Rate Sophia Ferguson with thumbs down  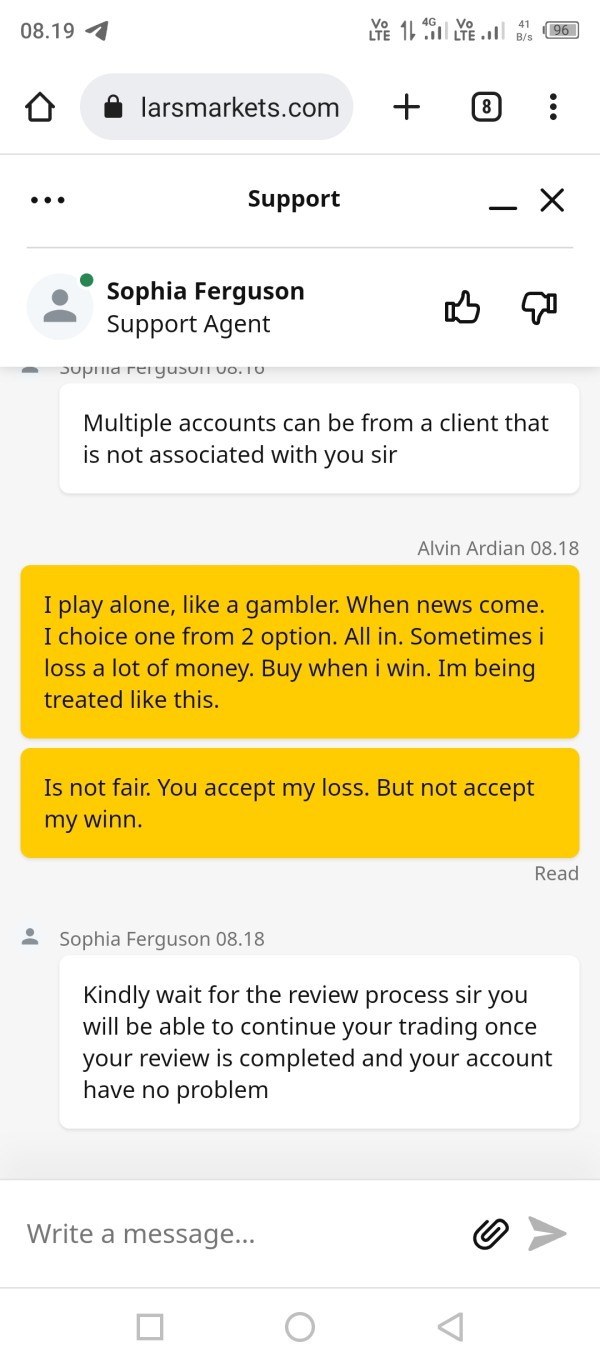click(x=540, y=308)
